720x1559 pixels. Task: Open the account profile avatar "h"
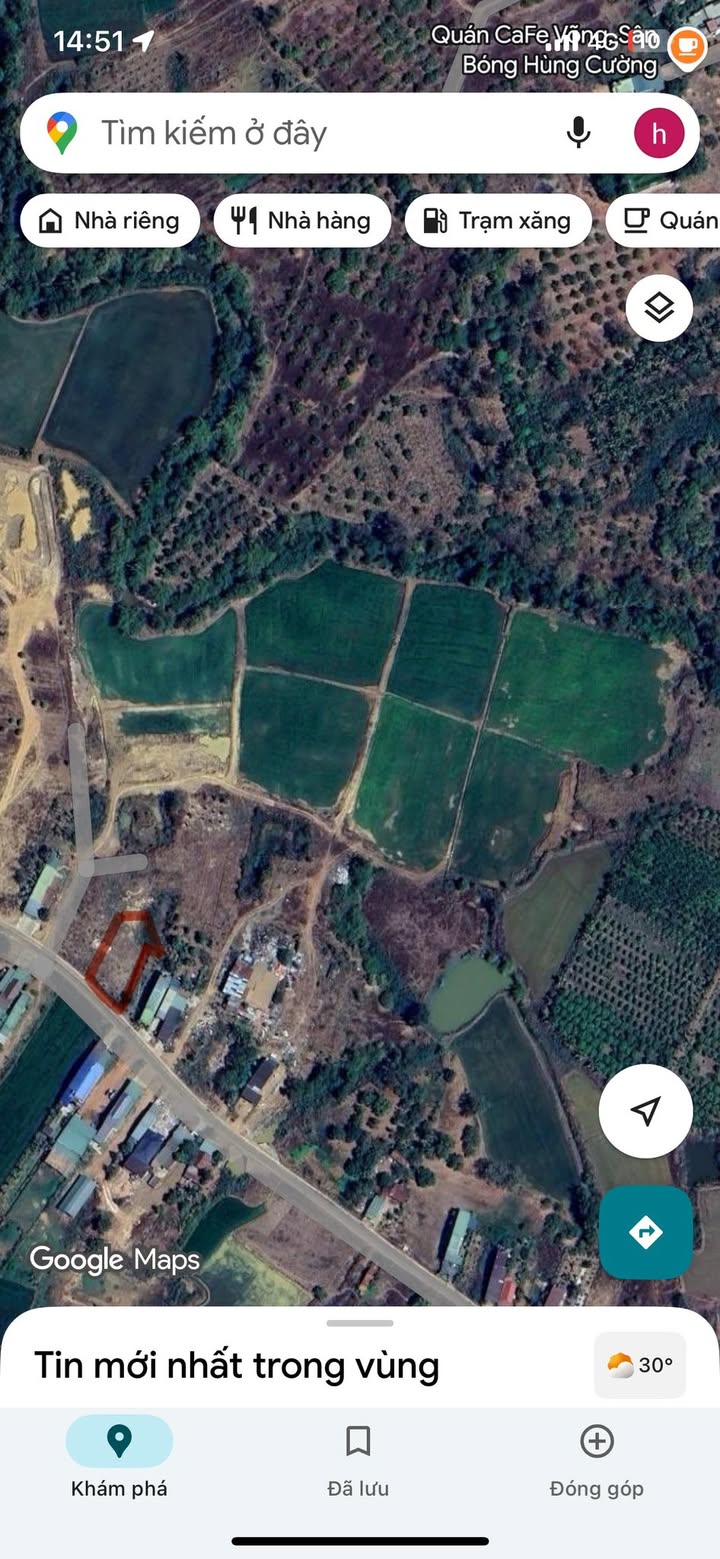pyautogui.click(x=659, y=133)
